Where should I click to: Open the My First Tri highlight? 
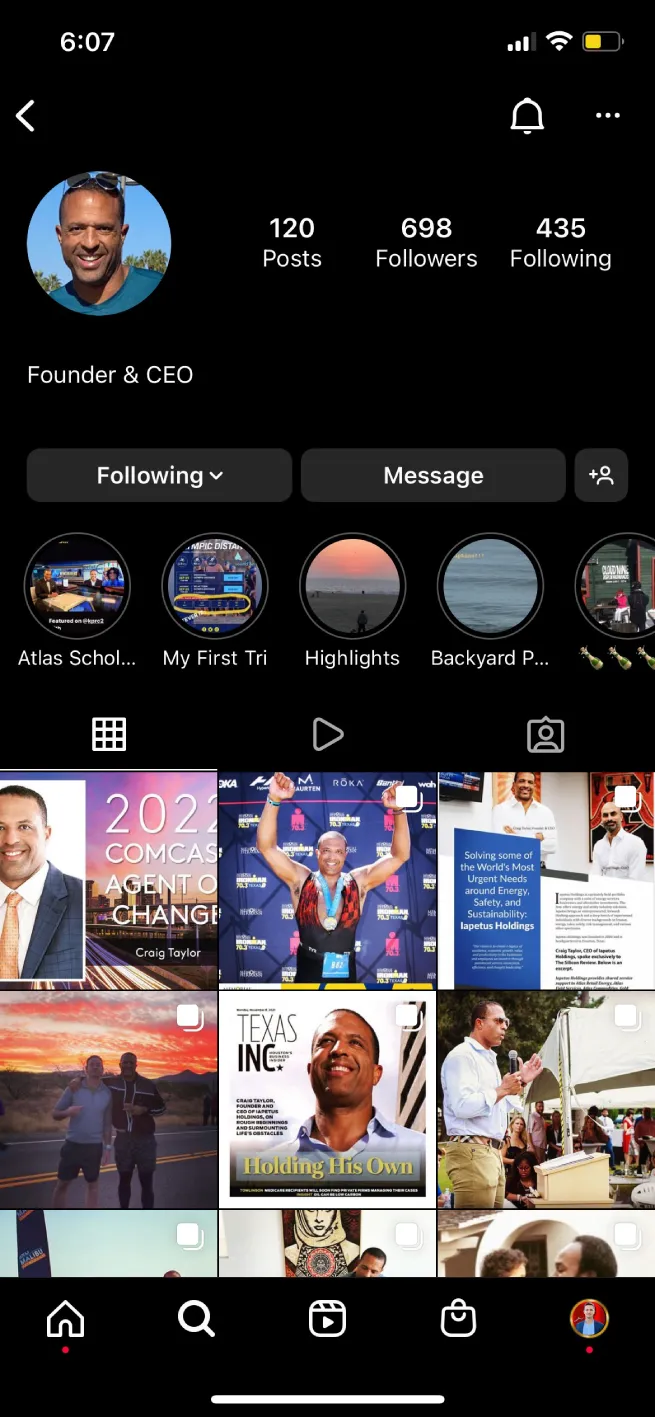[x=215, y=586]
